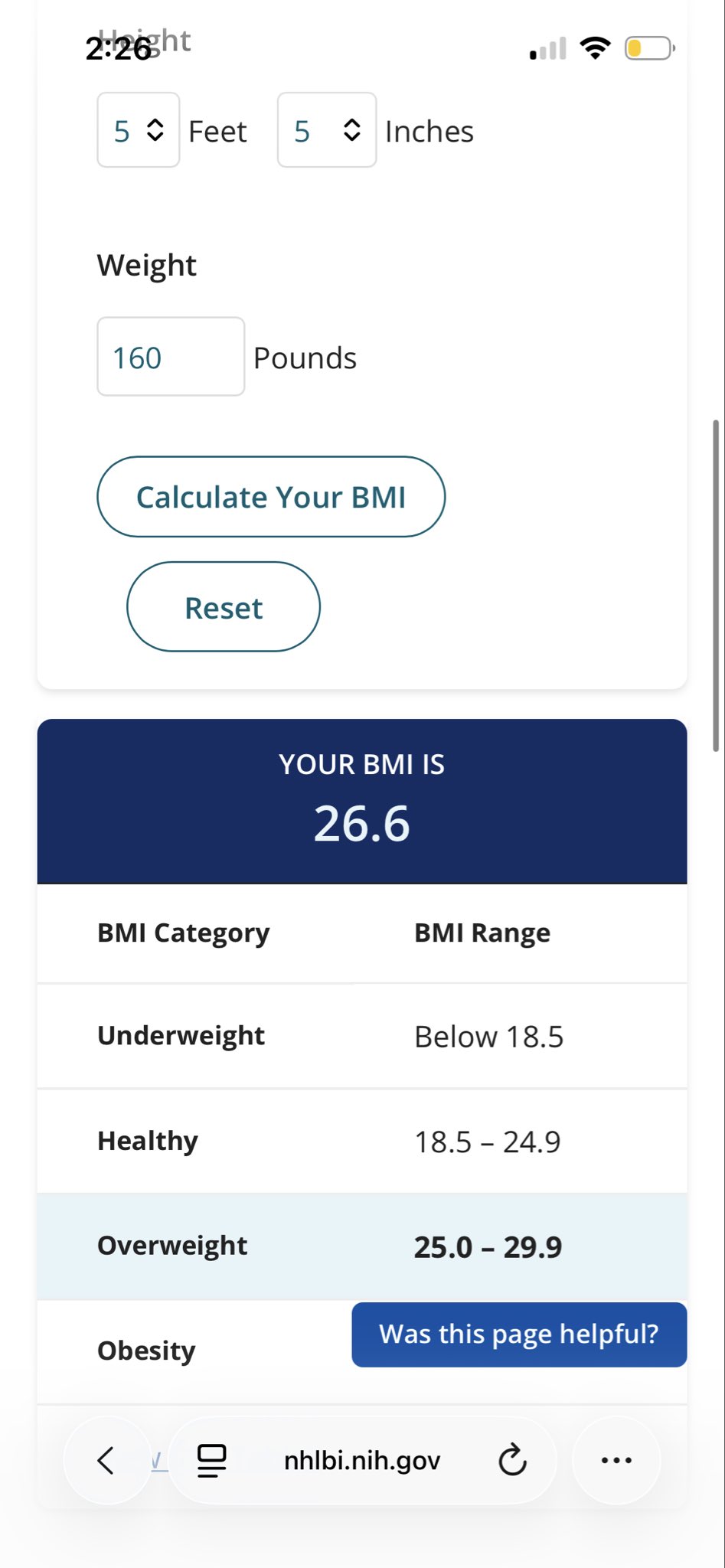Tap the weight Pounds input field
The width and height of the screenshot is (725, 1568).
[x=171, y=357]
